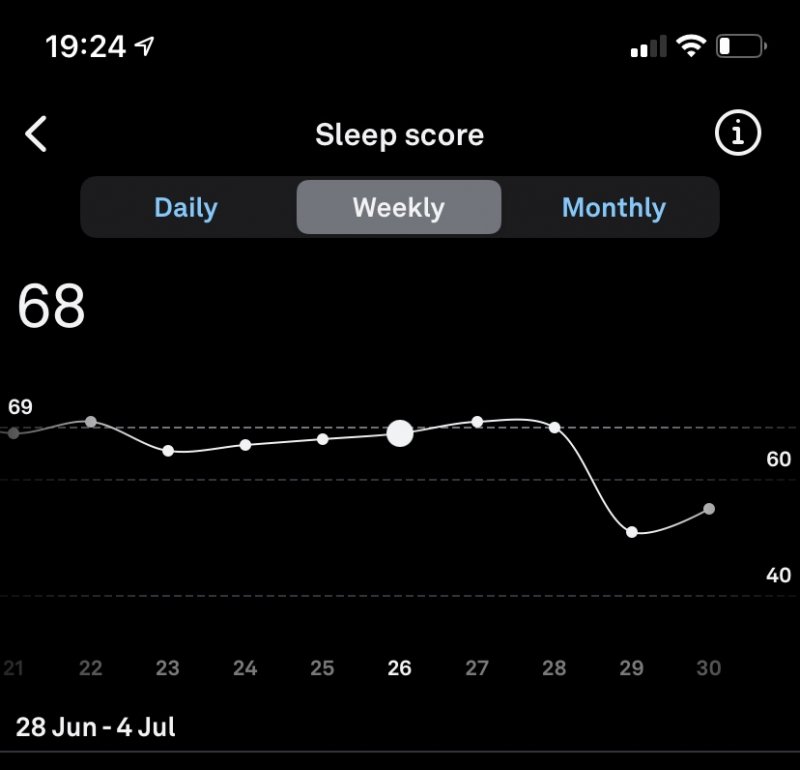Select the chart point for week 25
The height and width of the screenshot is (770, 800).
(x=322, y=439)
